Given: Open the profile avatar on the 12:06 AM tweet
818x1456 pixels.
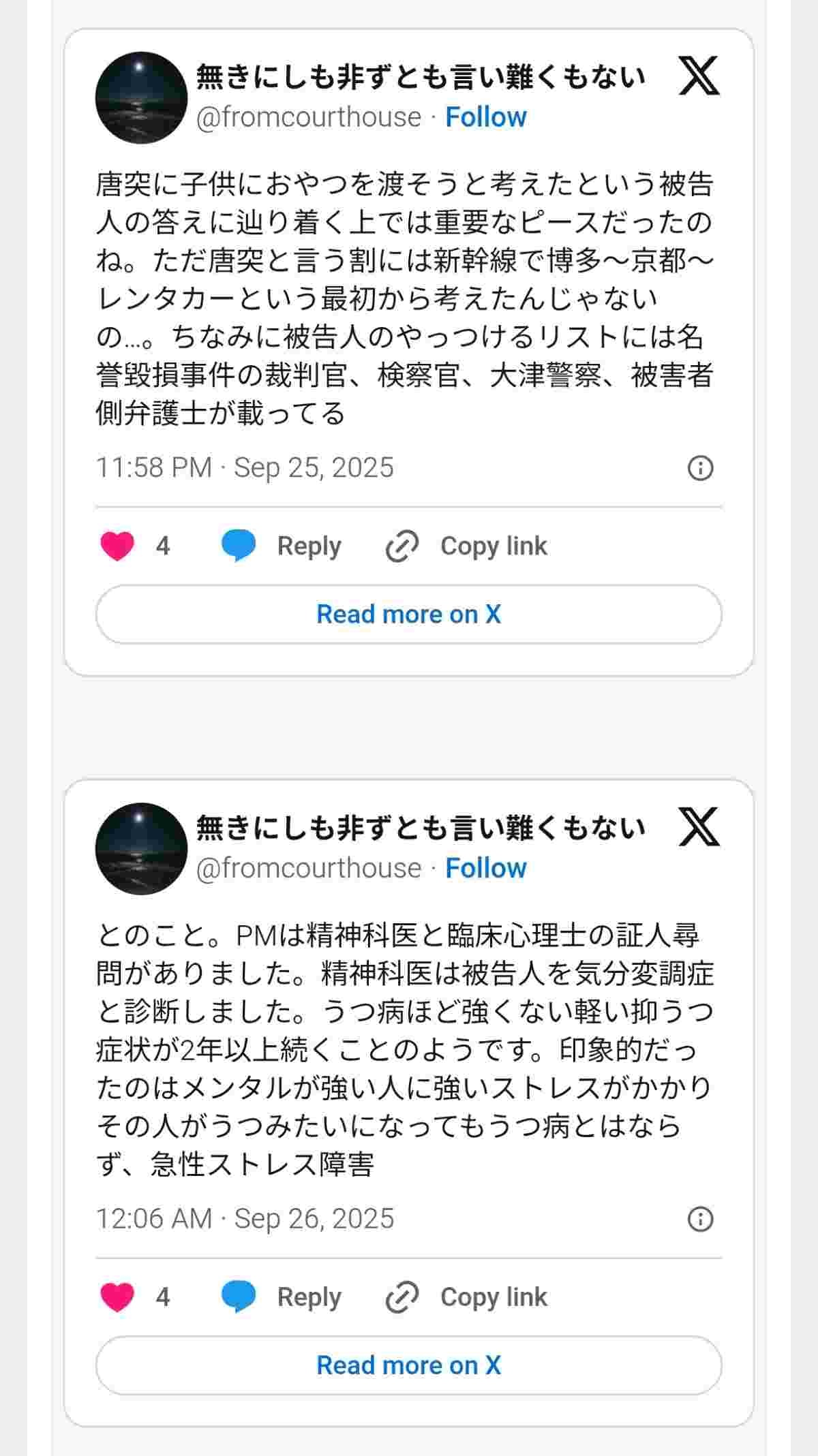Looking at the screenshot, I should coord(141,848).
